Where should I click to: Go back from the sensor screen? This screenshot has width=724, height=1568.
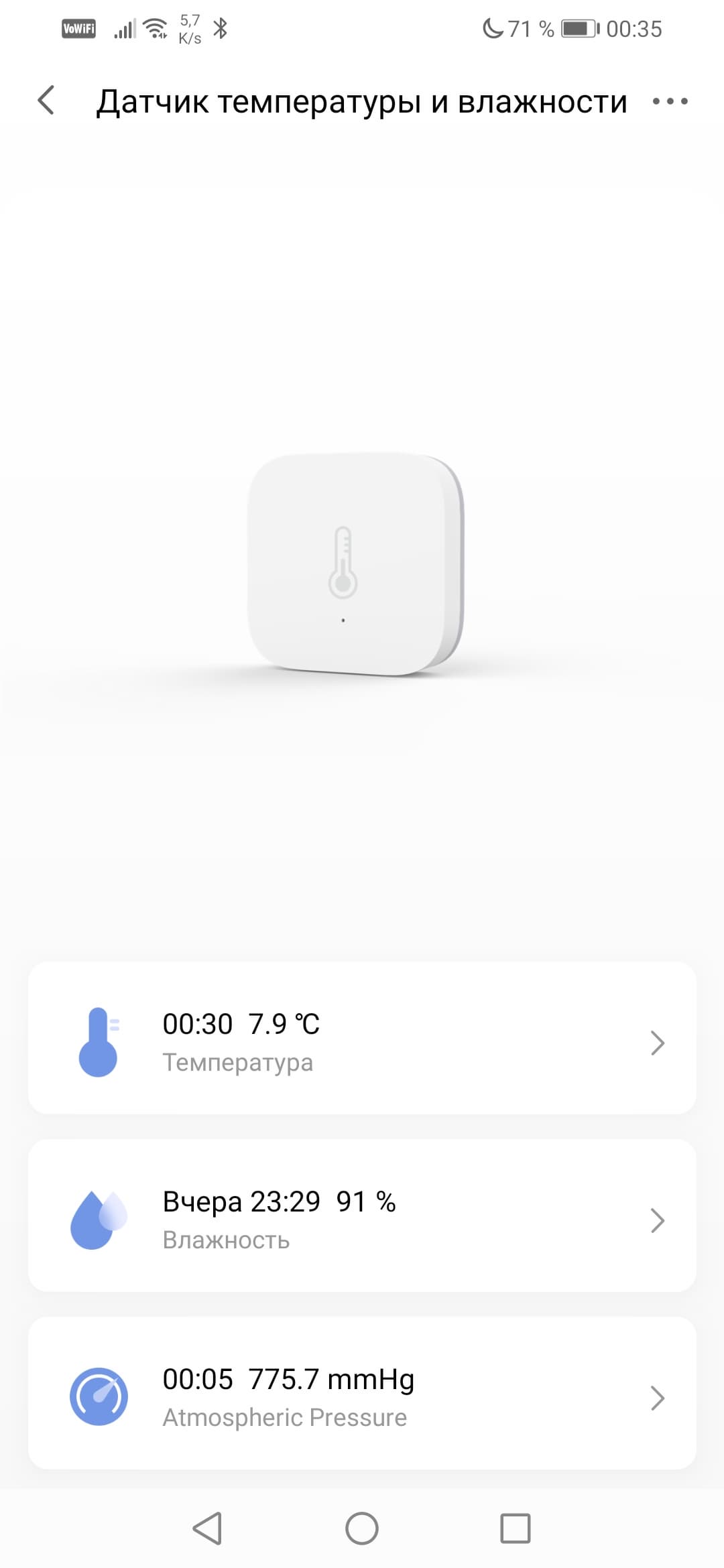46,101
